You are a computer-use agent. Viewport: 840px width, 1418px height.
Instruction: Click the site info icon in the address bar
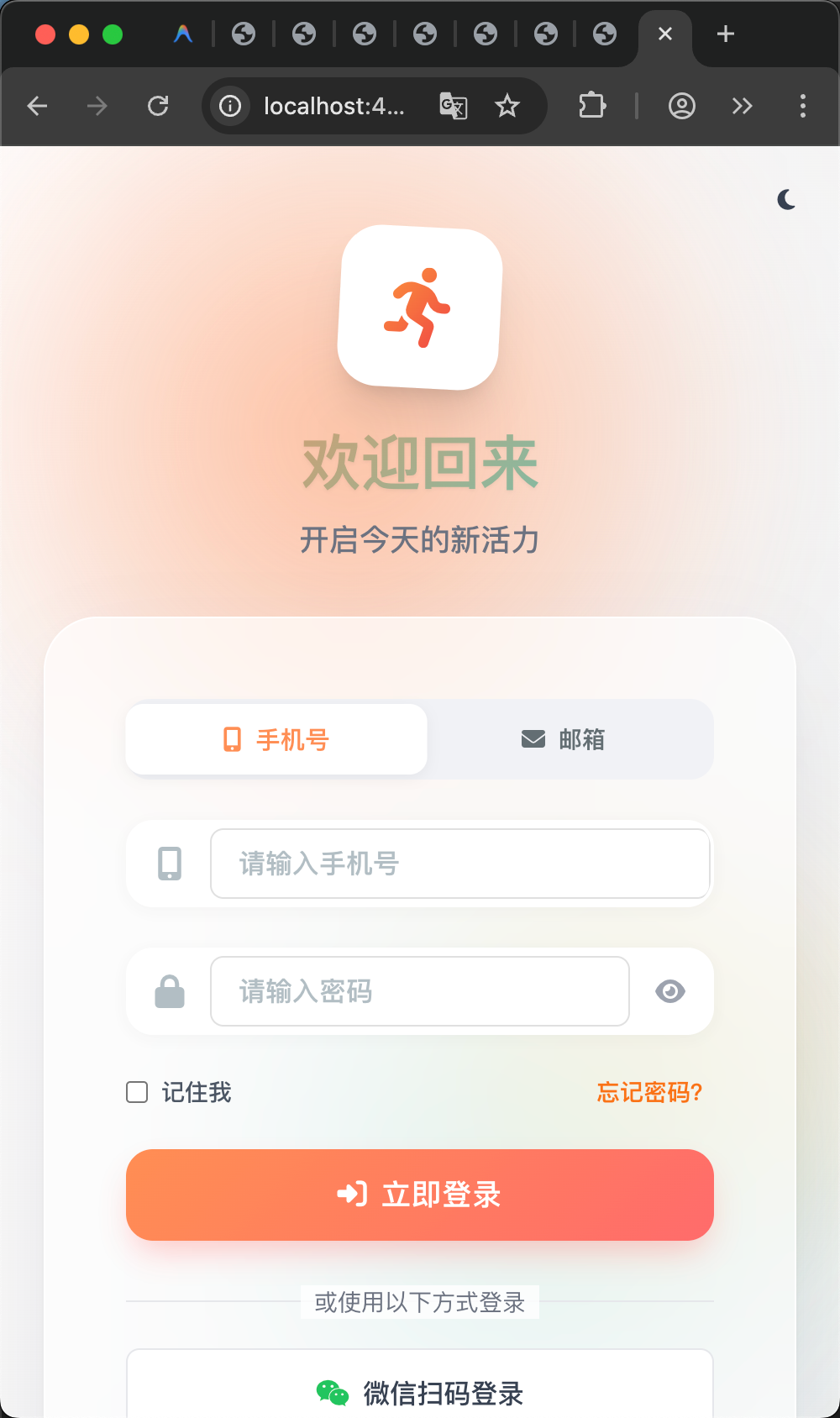click(229, 106)
